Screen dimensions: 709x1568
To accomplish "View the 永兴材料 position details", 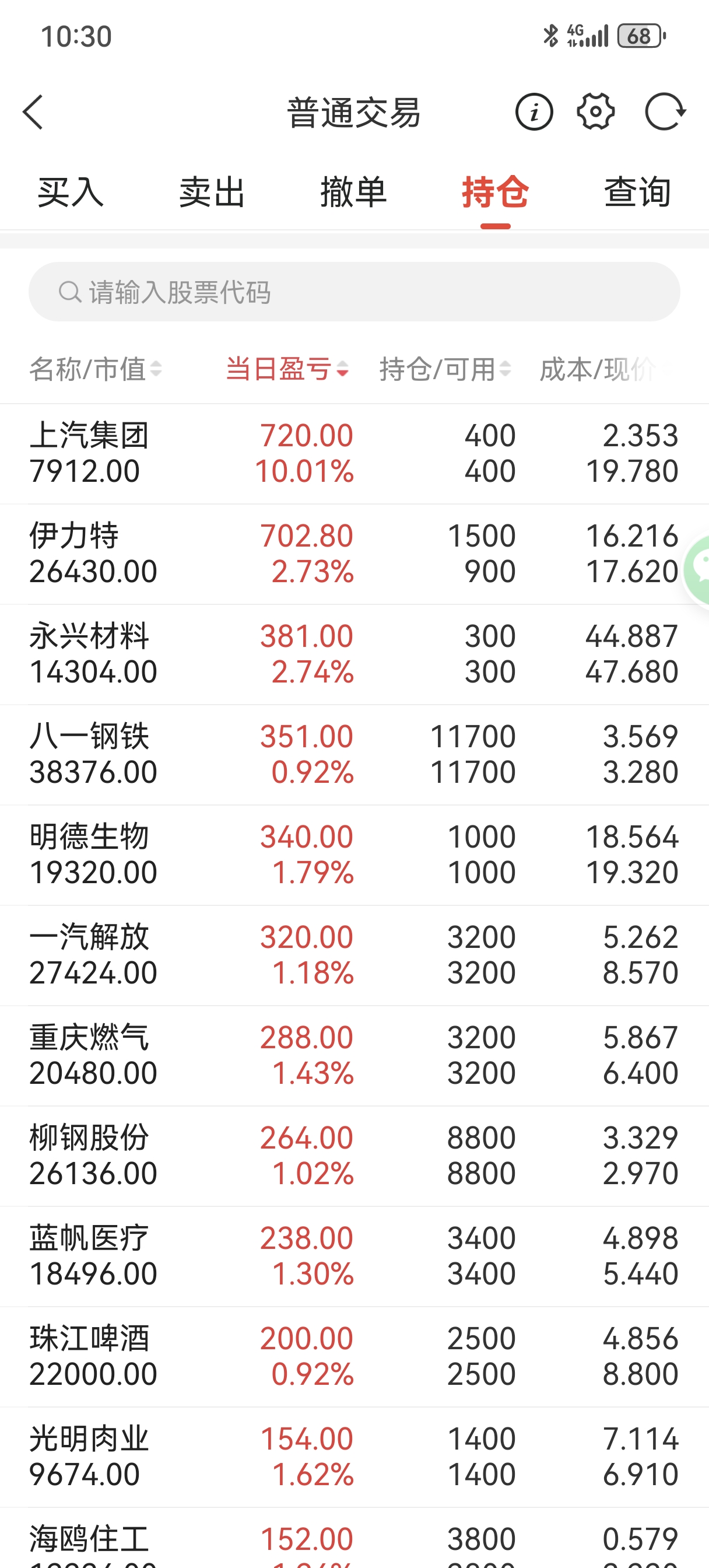I will [353, 654].
